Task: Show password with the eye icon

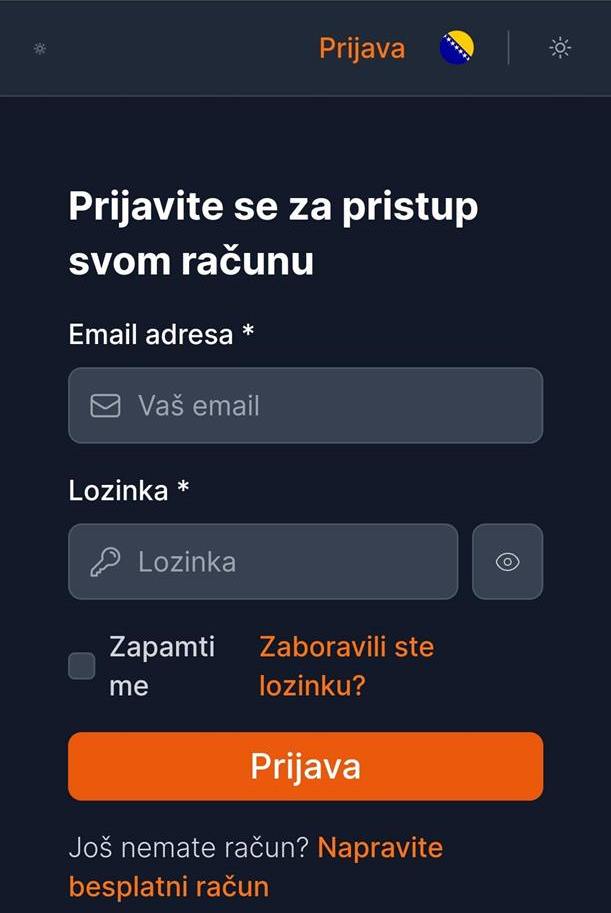Action: [507, 561]
